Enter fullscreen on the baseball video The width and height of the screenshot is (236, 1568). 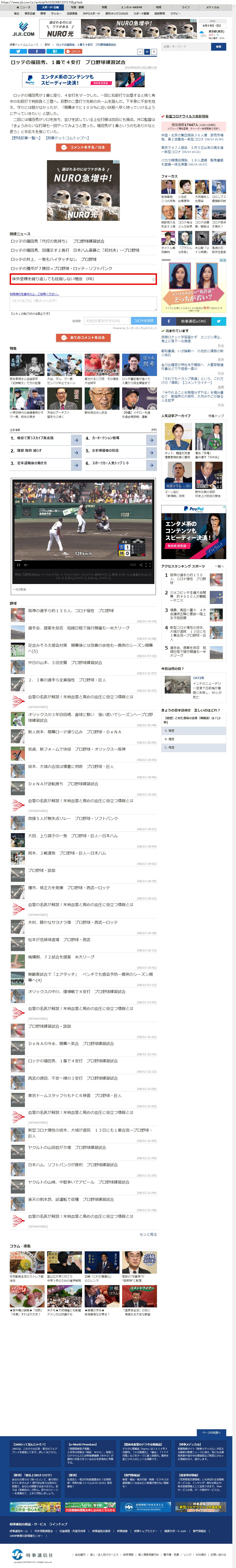click(x=148, y=565)
